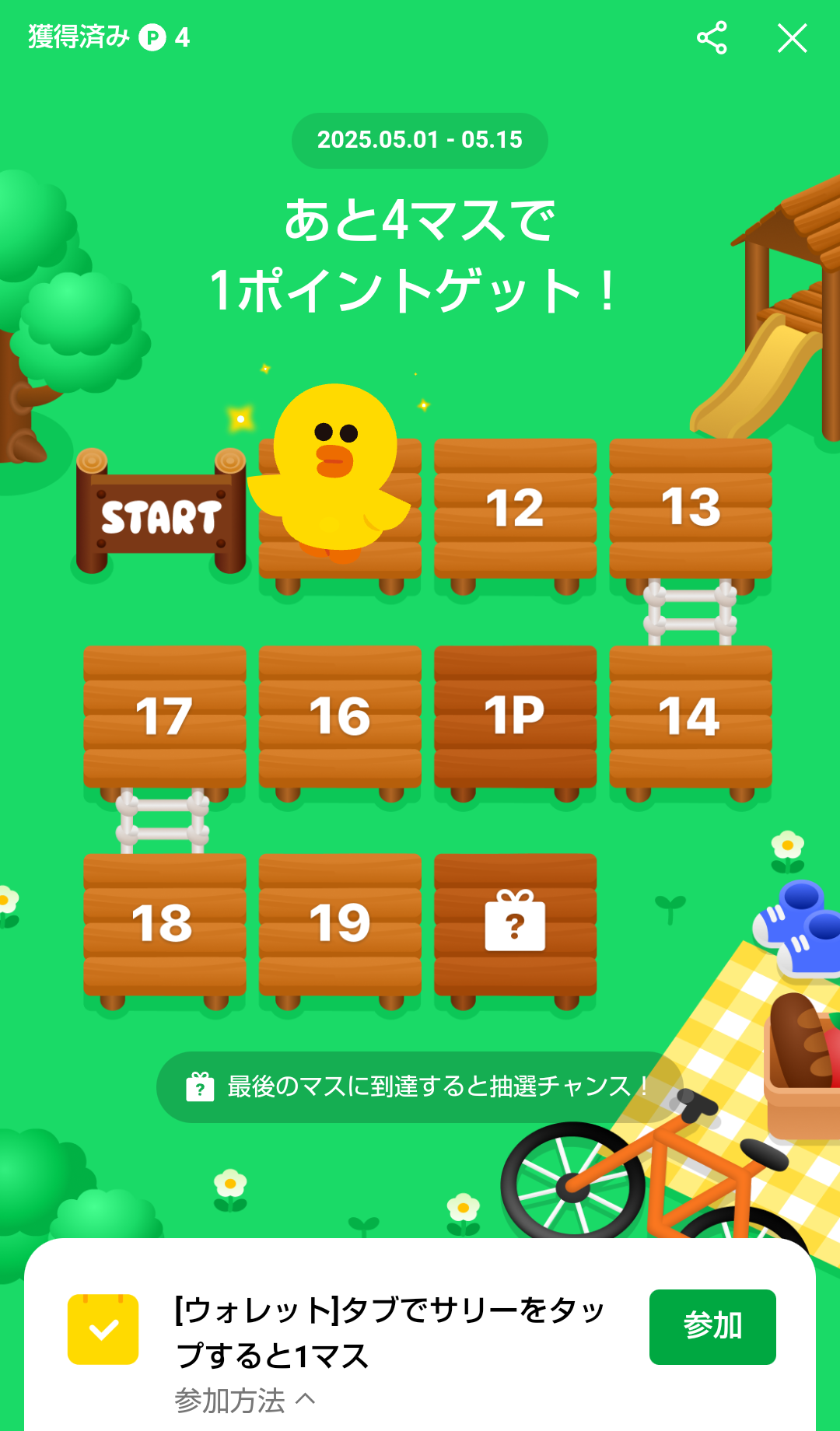Tap the green 参加 button
Image resolution: width=840 pixels, height=1431 pixels.
tap(712, 1327)
